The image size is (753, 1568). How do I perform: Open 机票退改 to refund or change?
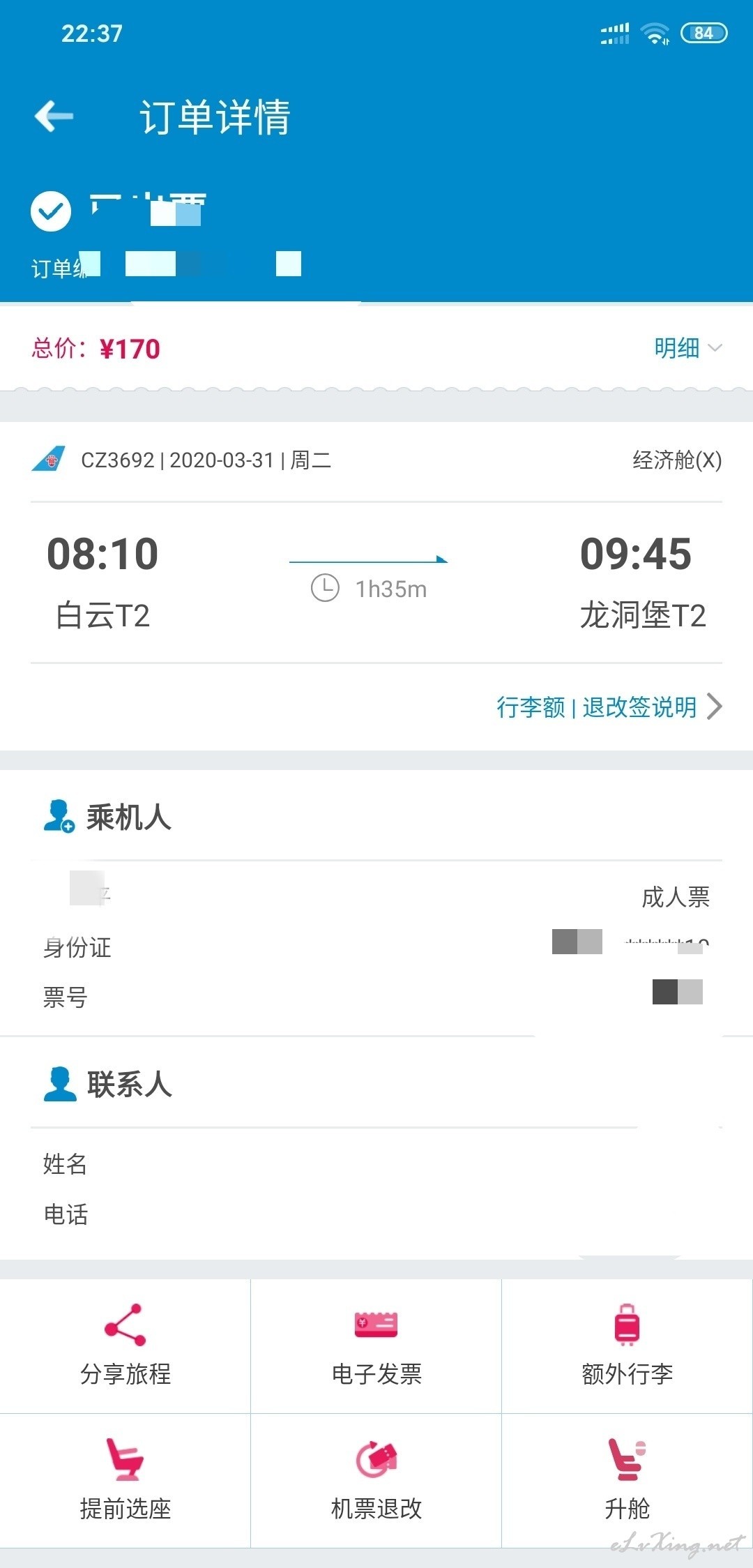(376, 1481)
